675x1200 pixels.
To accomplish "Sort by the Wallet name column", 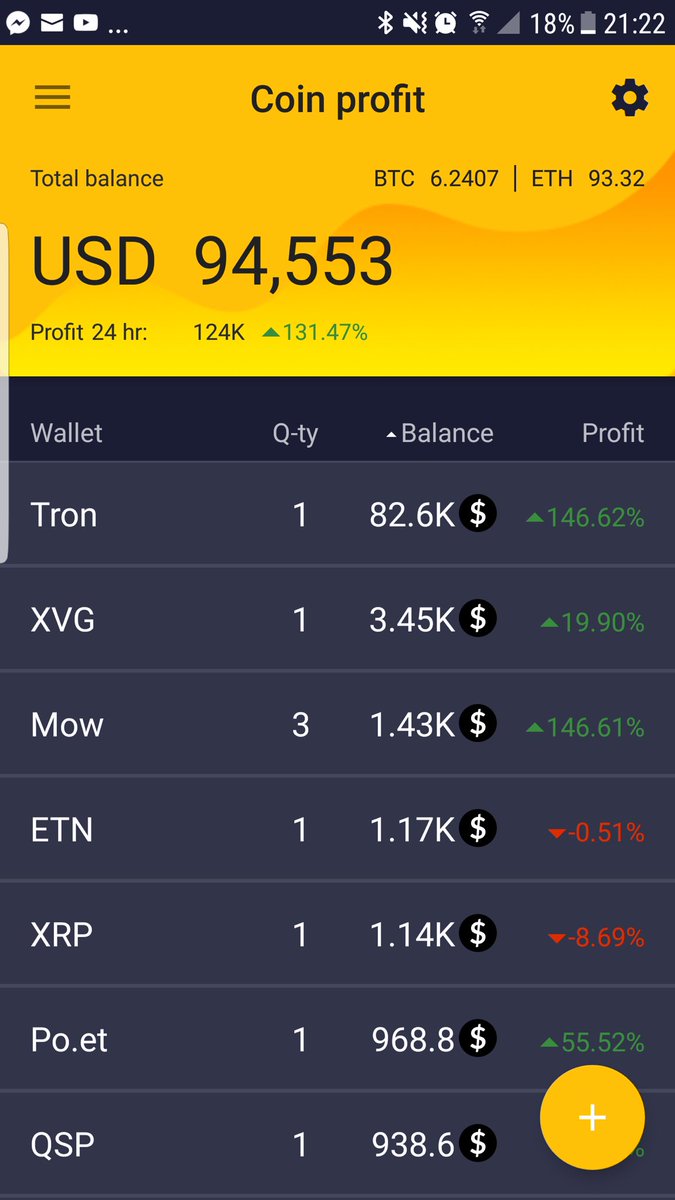I will (x=66, y=433).
